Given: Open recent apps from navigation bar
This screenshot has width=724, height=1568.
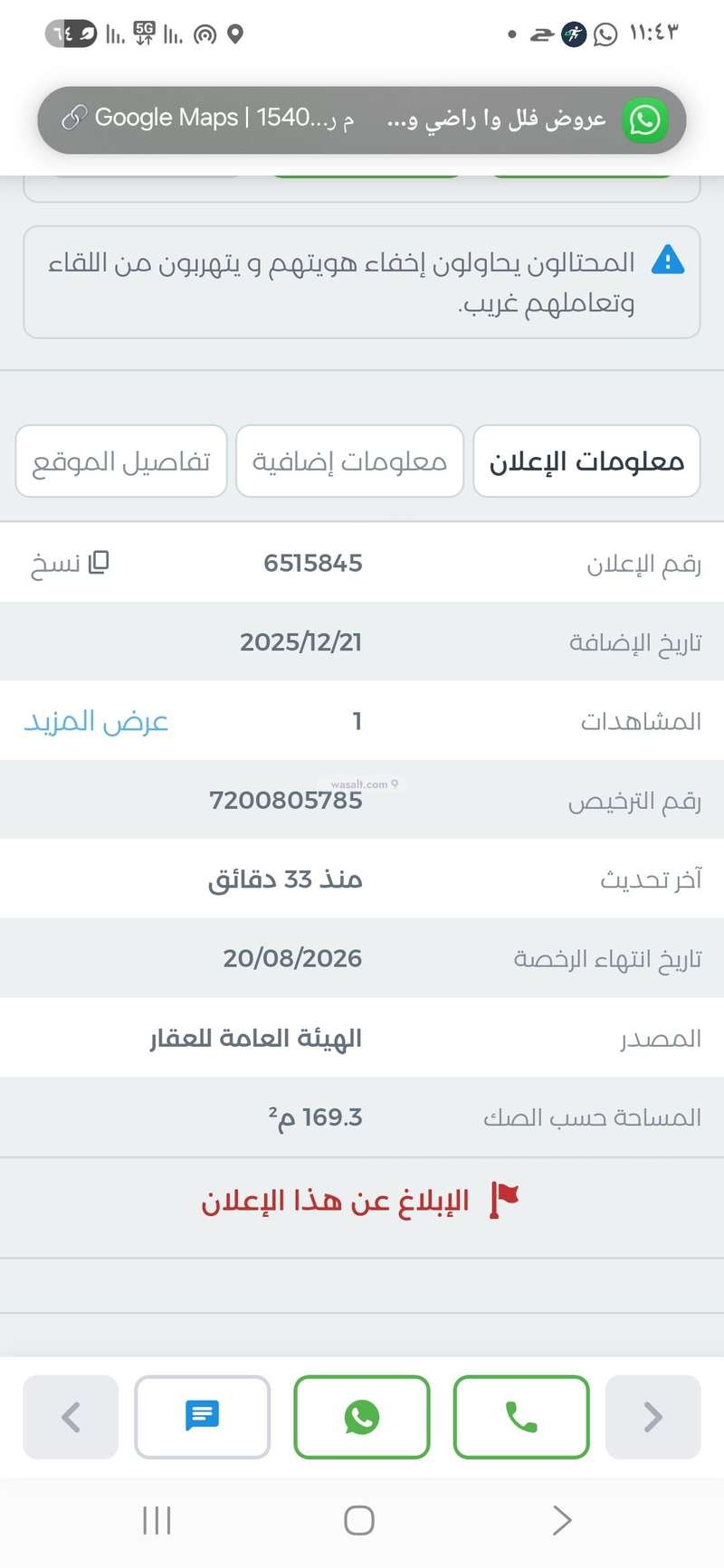Looking at the screenshot, I should point(157,1520).
